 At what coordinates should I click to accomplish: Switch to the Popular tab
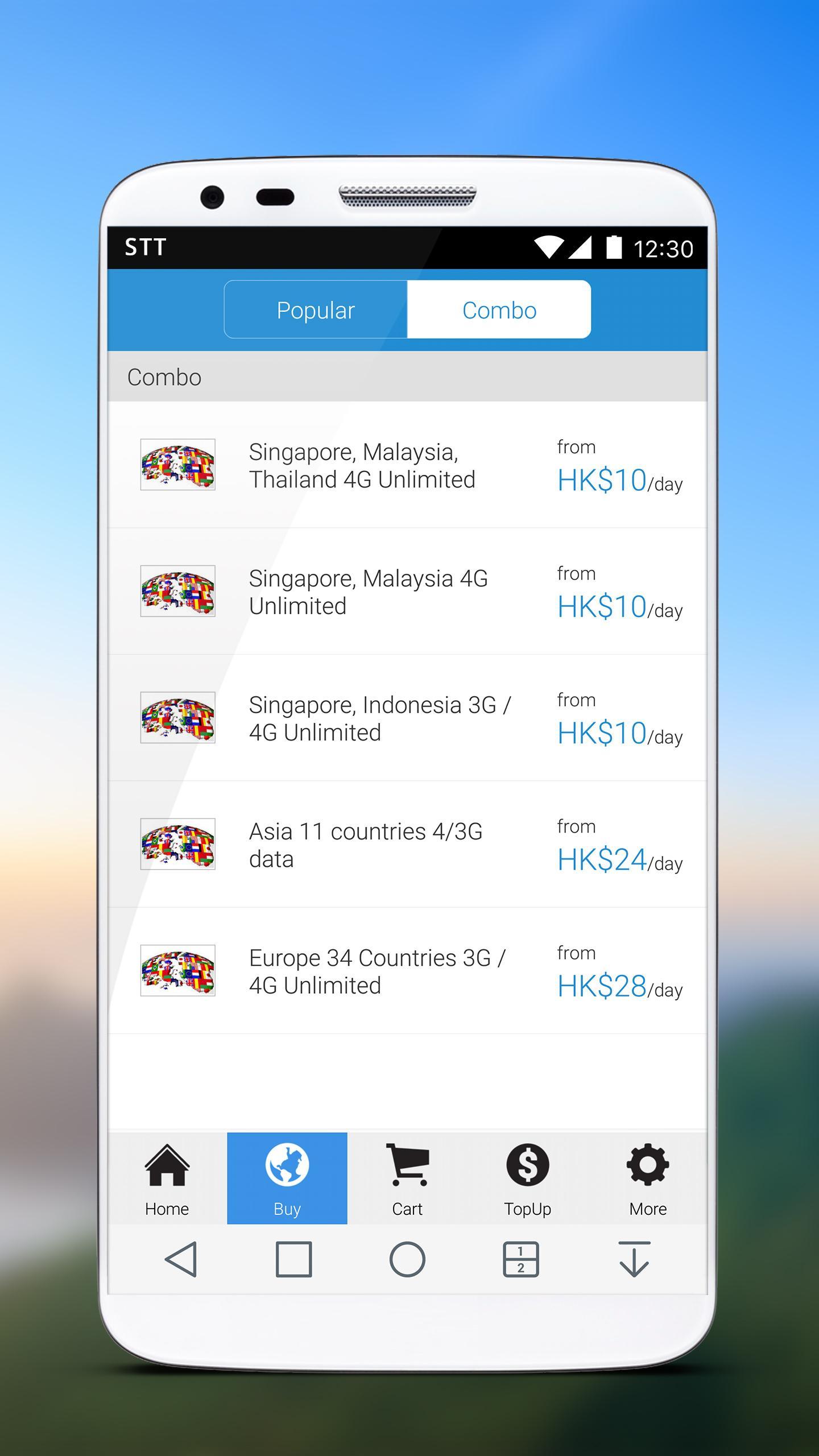click(316, 309)
